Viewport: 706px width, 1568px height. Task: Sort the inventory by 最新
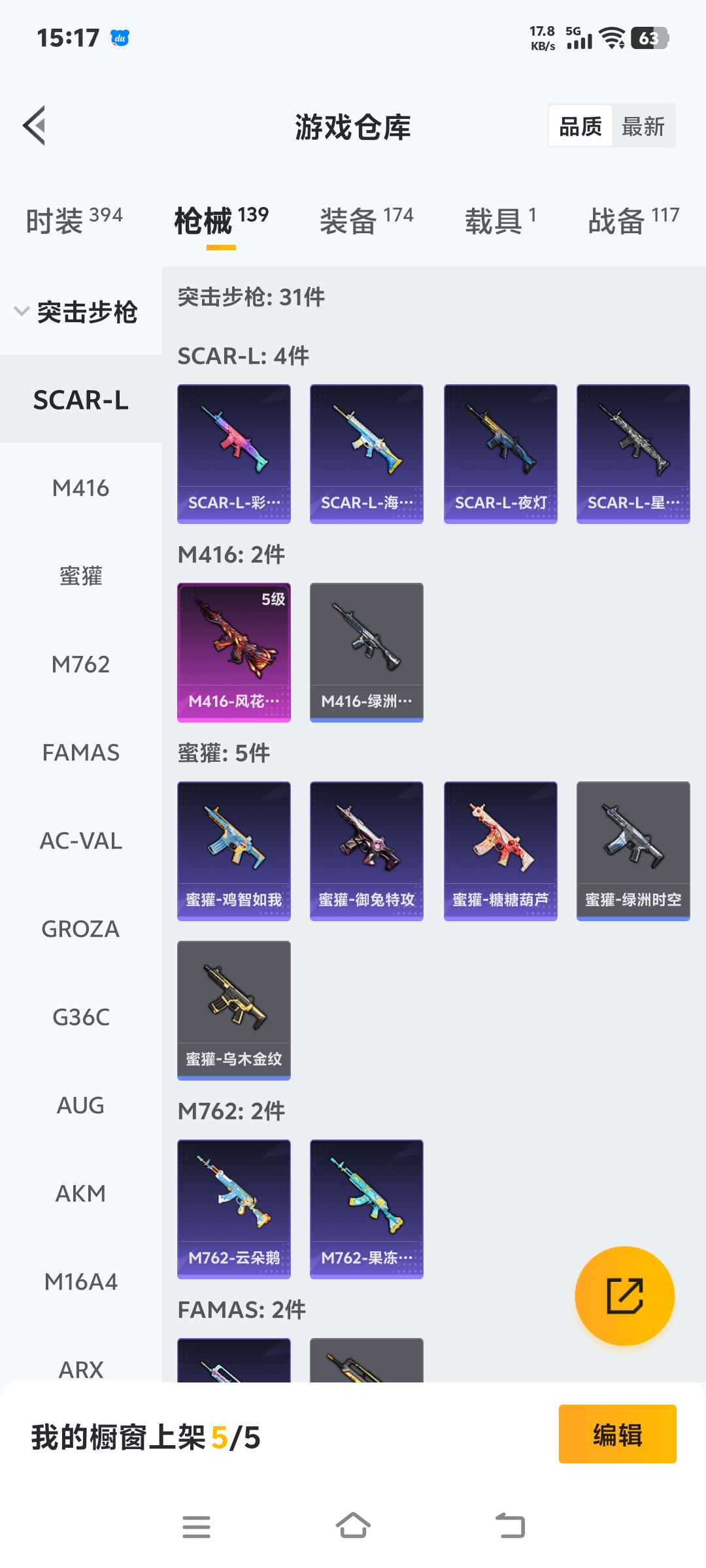point(643,126)
